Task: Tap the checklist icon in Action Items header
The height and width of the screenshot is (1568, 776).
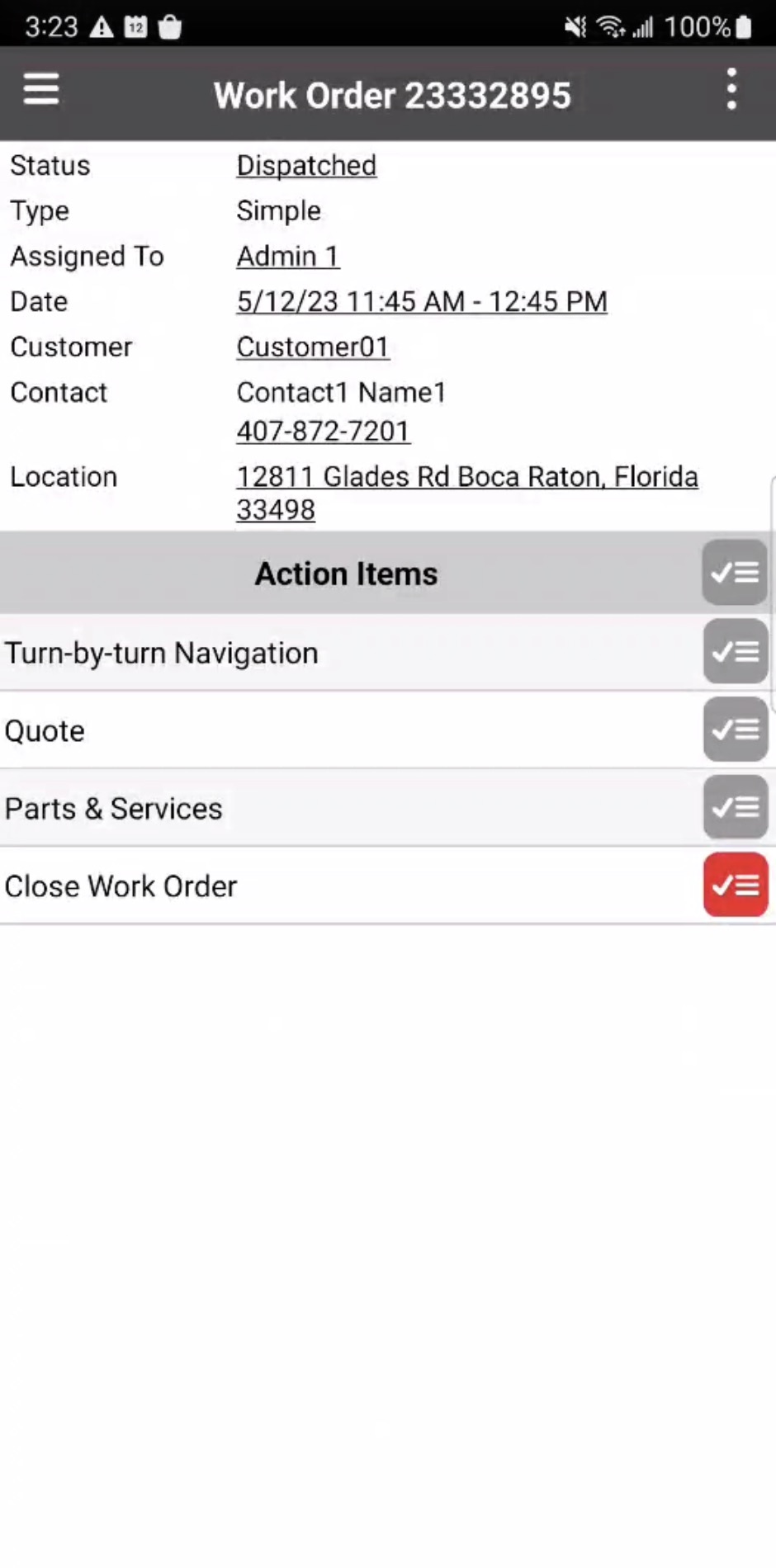Action: [735, 573]
